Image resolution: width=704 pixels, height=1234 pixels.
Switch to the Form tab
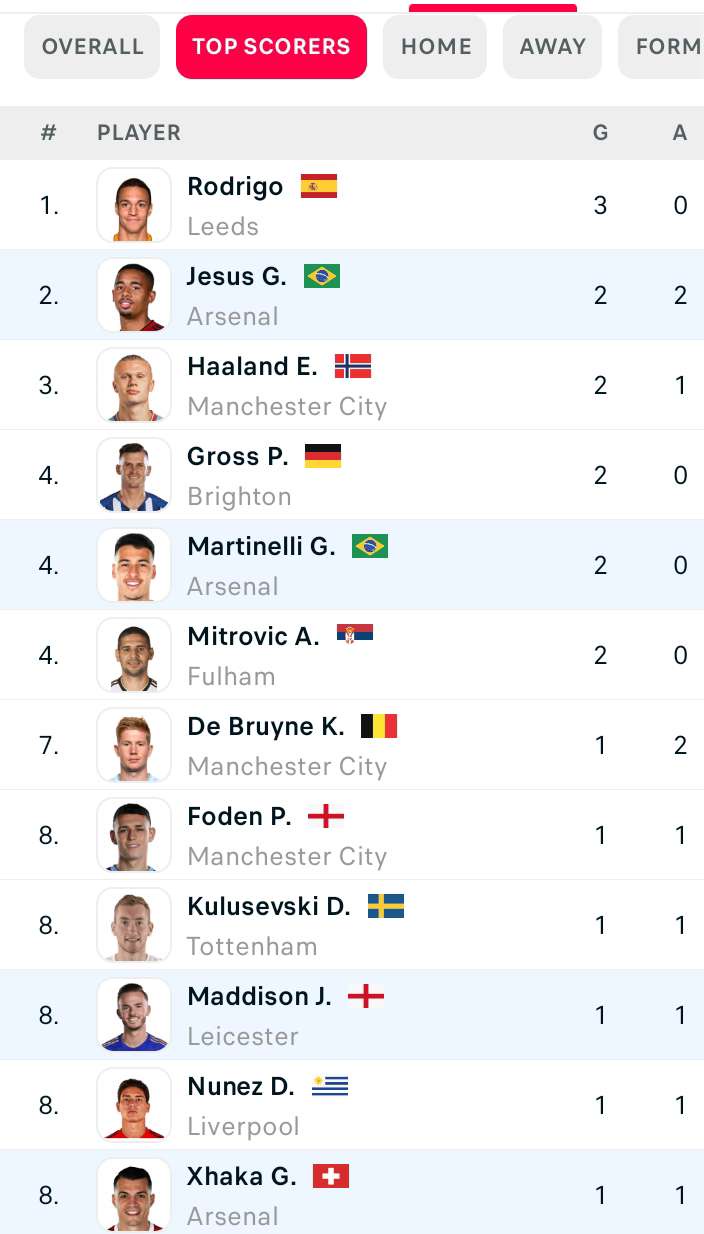[661, 47]
